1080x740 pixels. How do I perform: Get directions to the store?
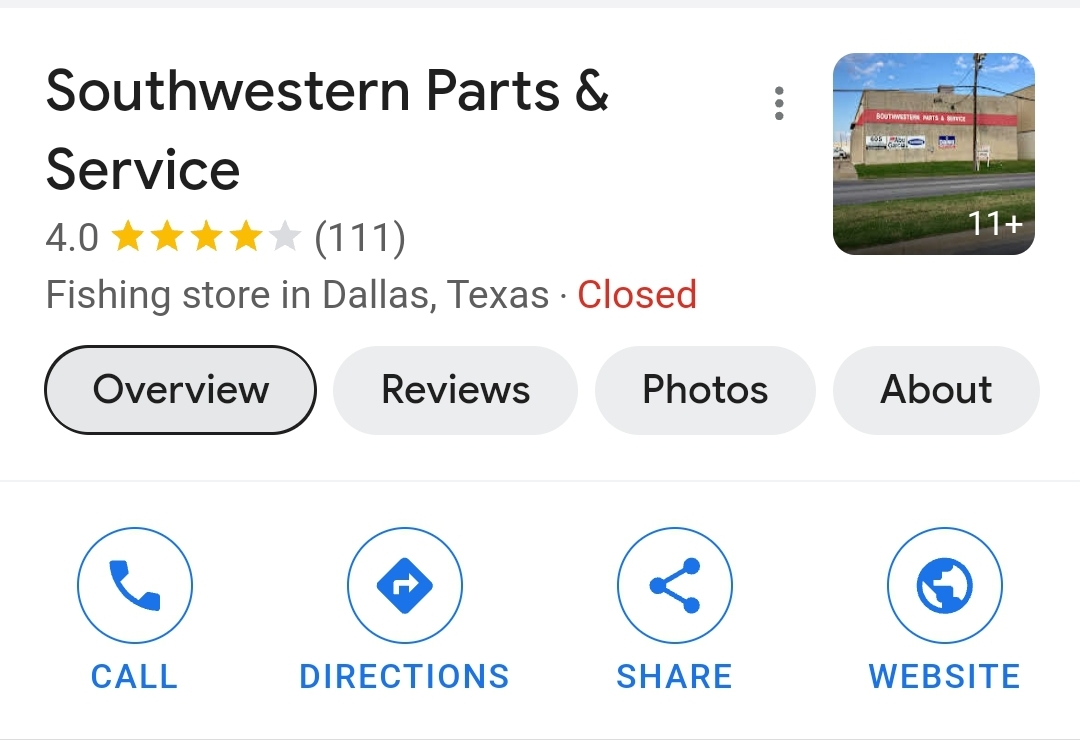pos(404,586)
